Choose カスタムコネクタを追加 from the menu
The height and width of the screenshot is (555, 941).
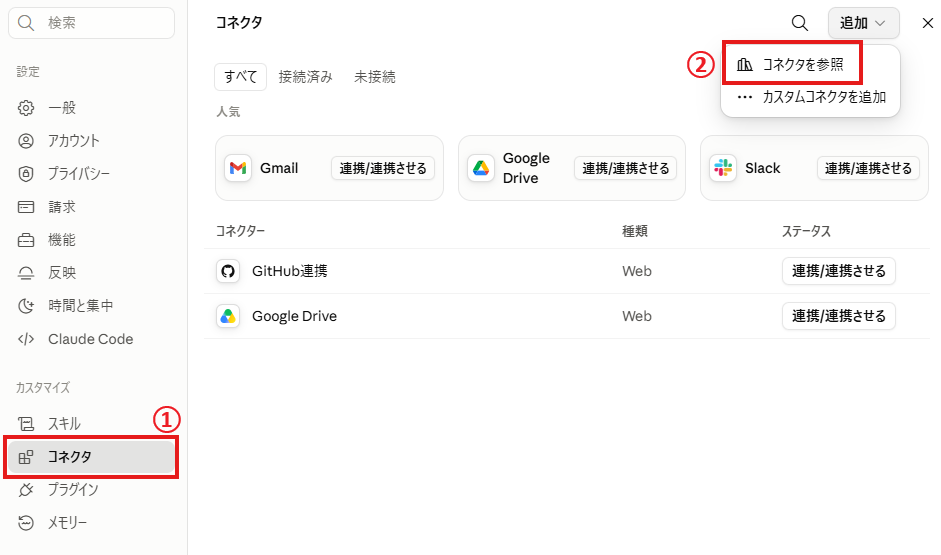pyautogui.click(x=811, y=97)
